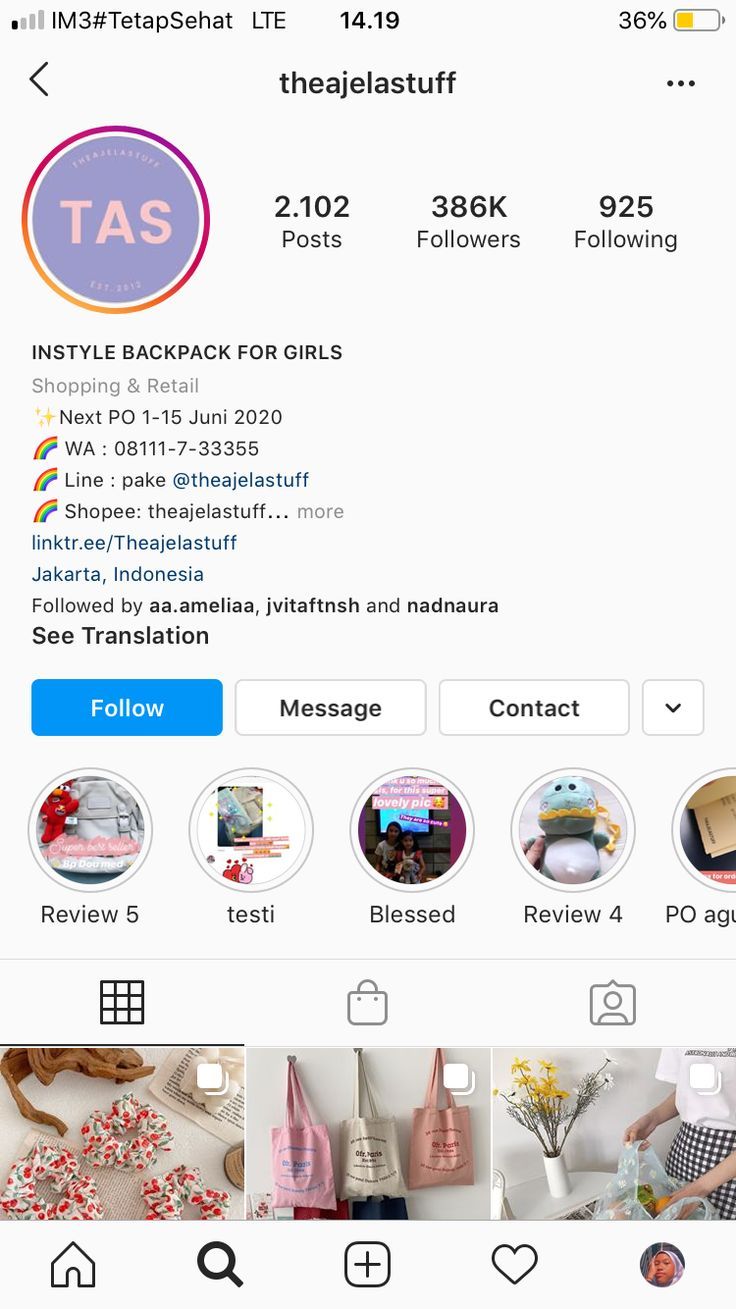Viewport: 736px width, 1309px height.
Task: Go back with the top-left arrow
Action: coord(39,80)
